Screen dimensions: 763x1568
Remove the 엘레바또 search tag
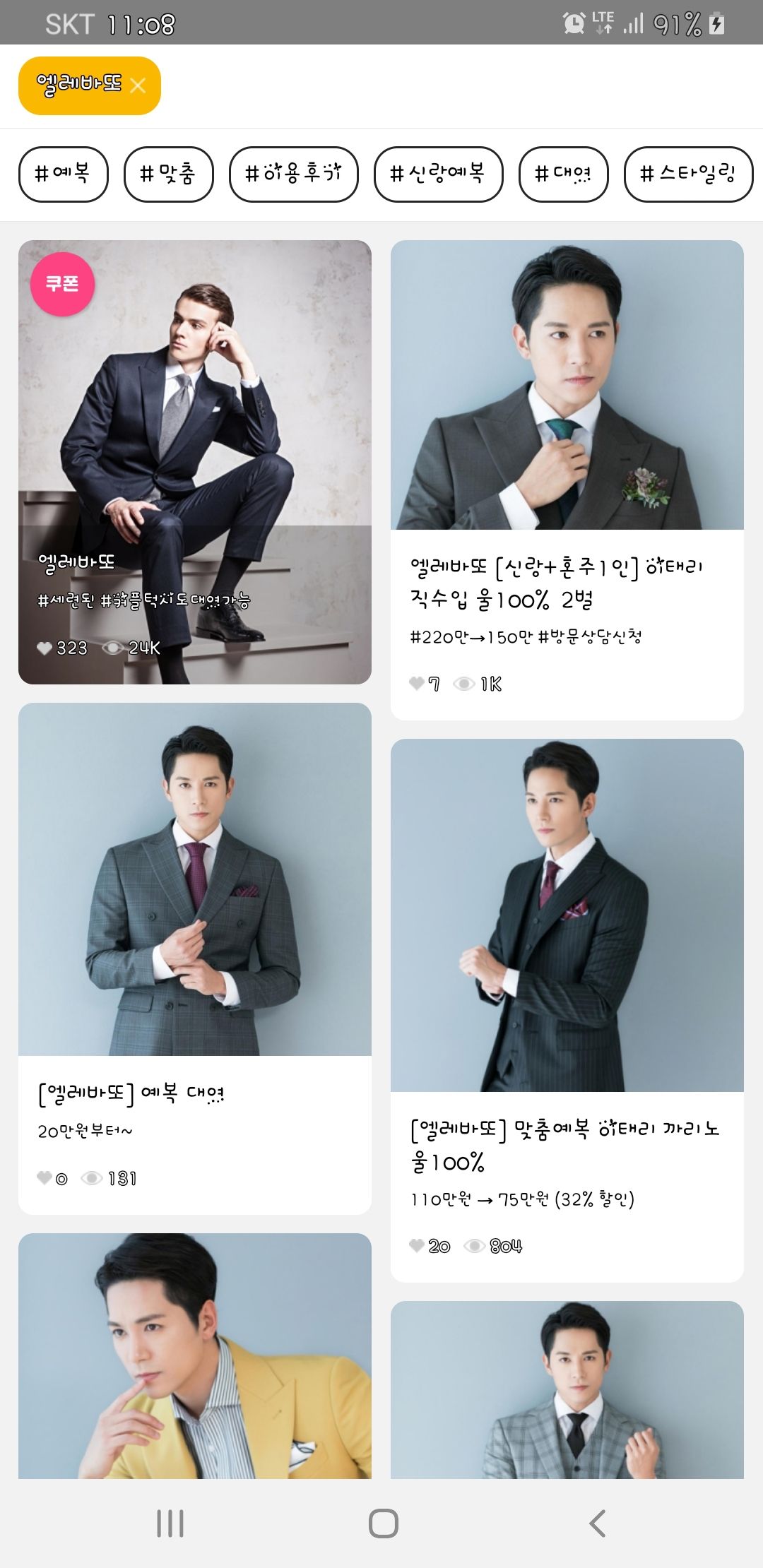[138, 86]
